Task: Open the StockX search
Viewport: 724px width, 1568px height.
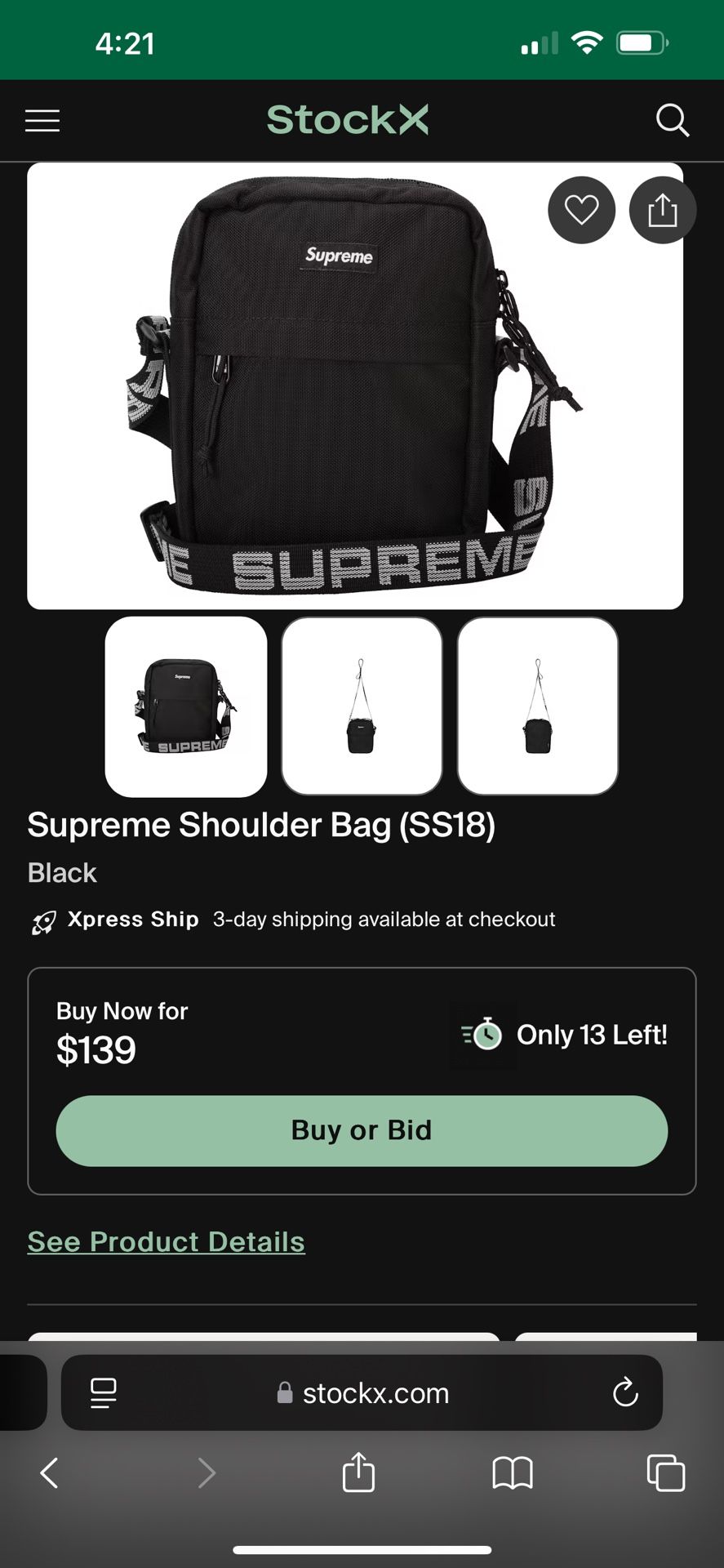Action: click(673, 120)
